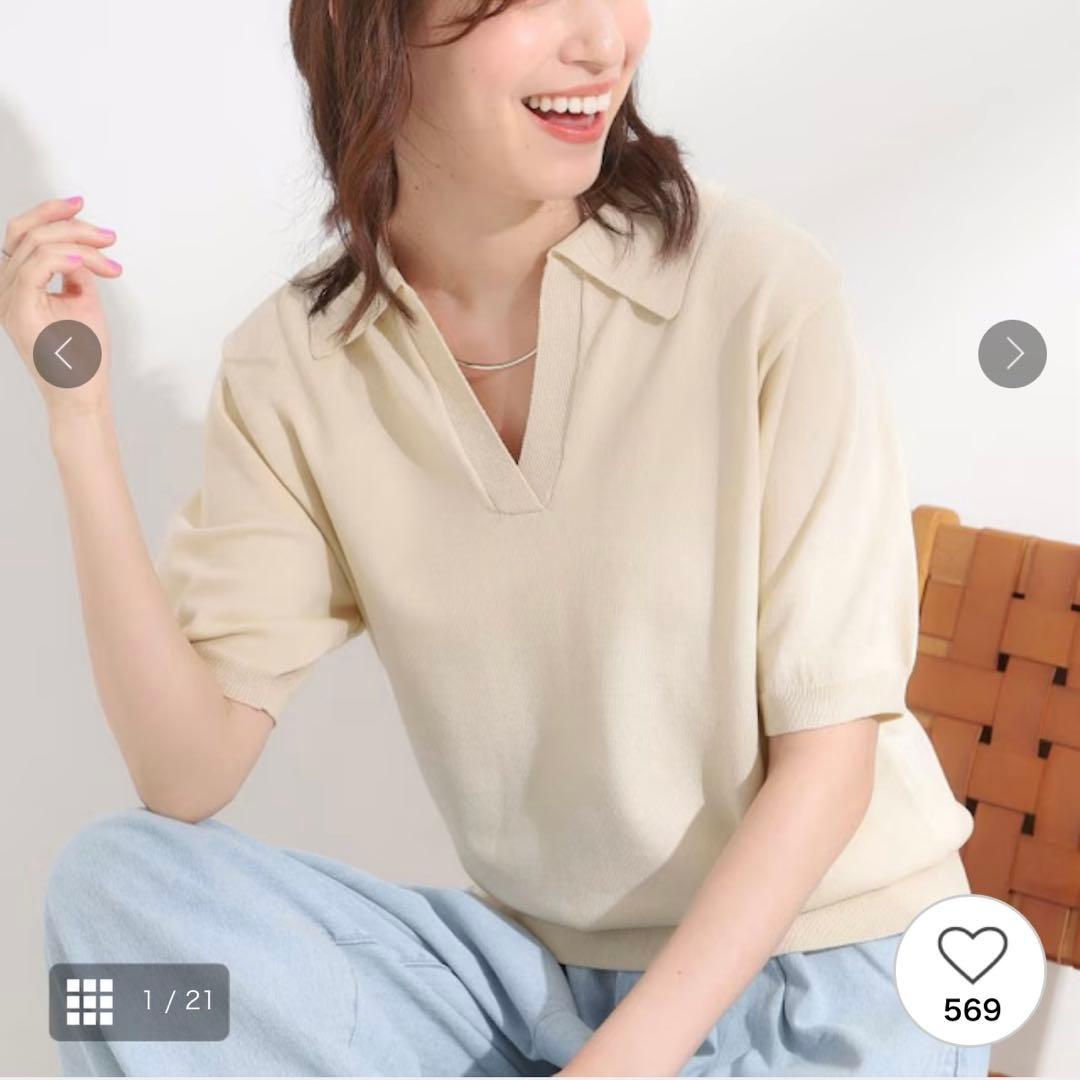Show the next product photo
Screen dimensions: 1080x1080
pos(1012,353)
